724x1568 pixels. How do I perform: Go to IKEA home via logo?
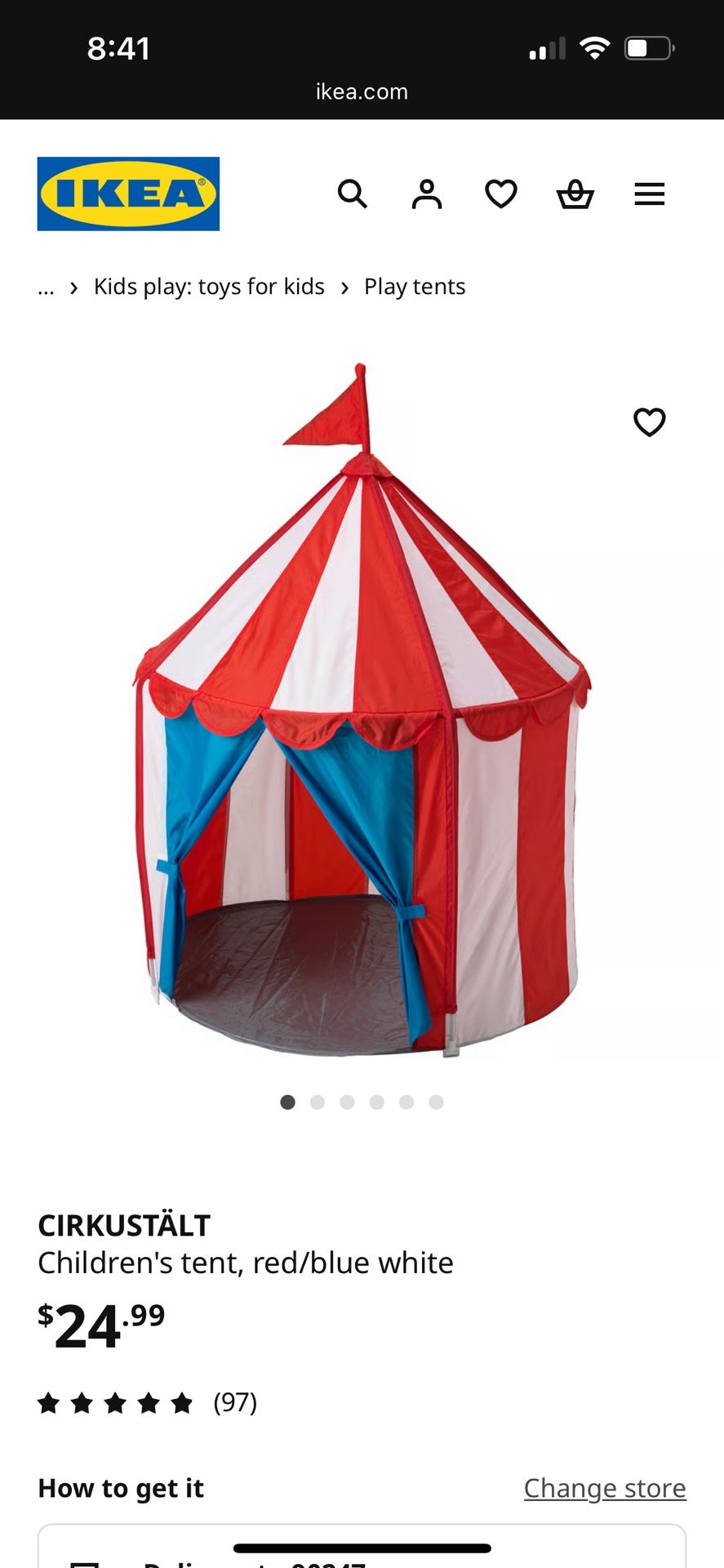pyautogui.click(x=128, y=194)
